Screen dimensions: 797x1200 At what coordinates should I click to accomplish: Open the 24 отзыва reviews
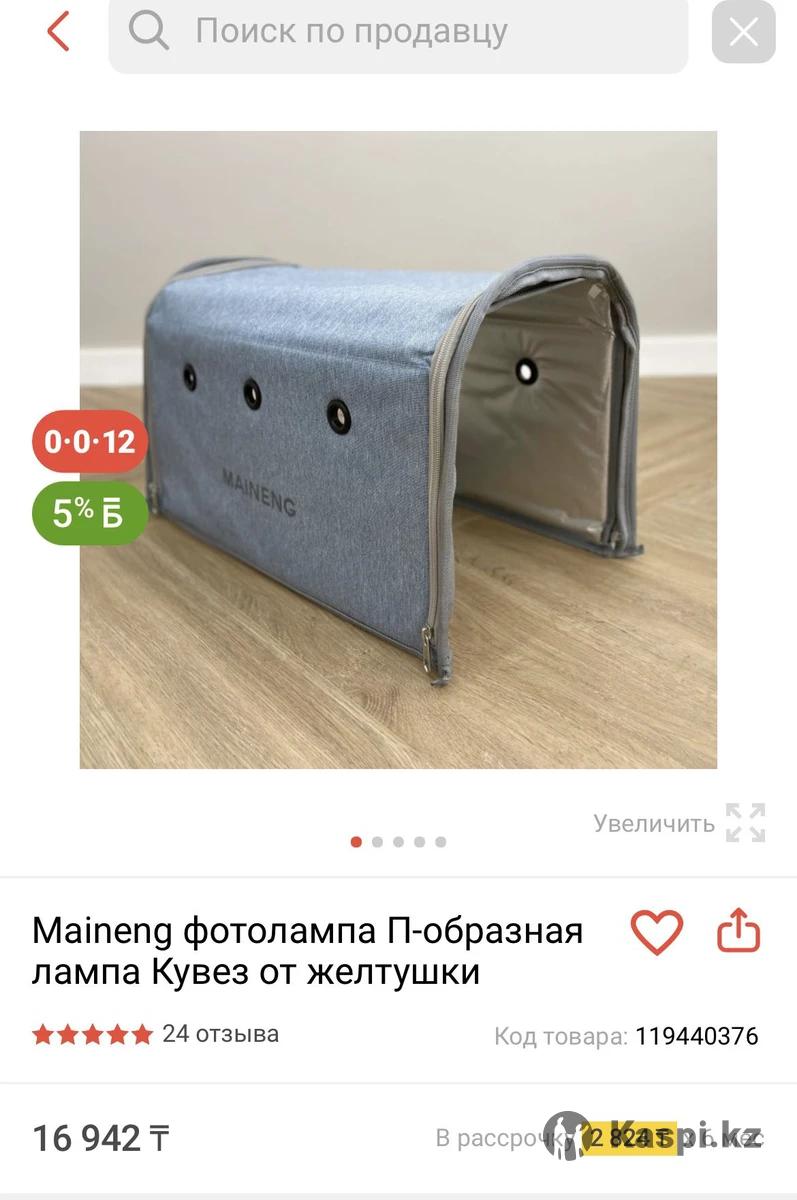click(220, 1034)
